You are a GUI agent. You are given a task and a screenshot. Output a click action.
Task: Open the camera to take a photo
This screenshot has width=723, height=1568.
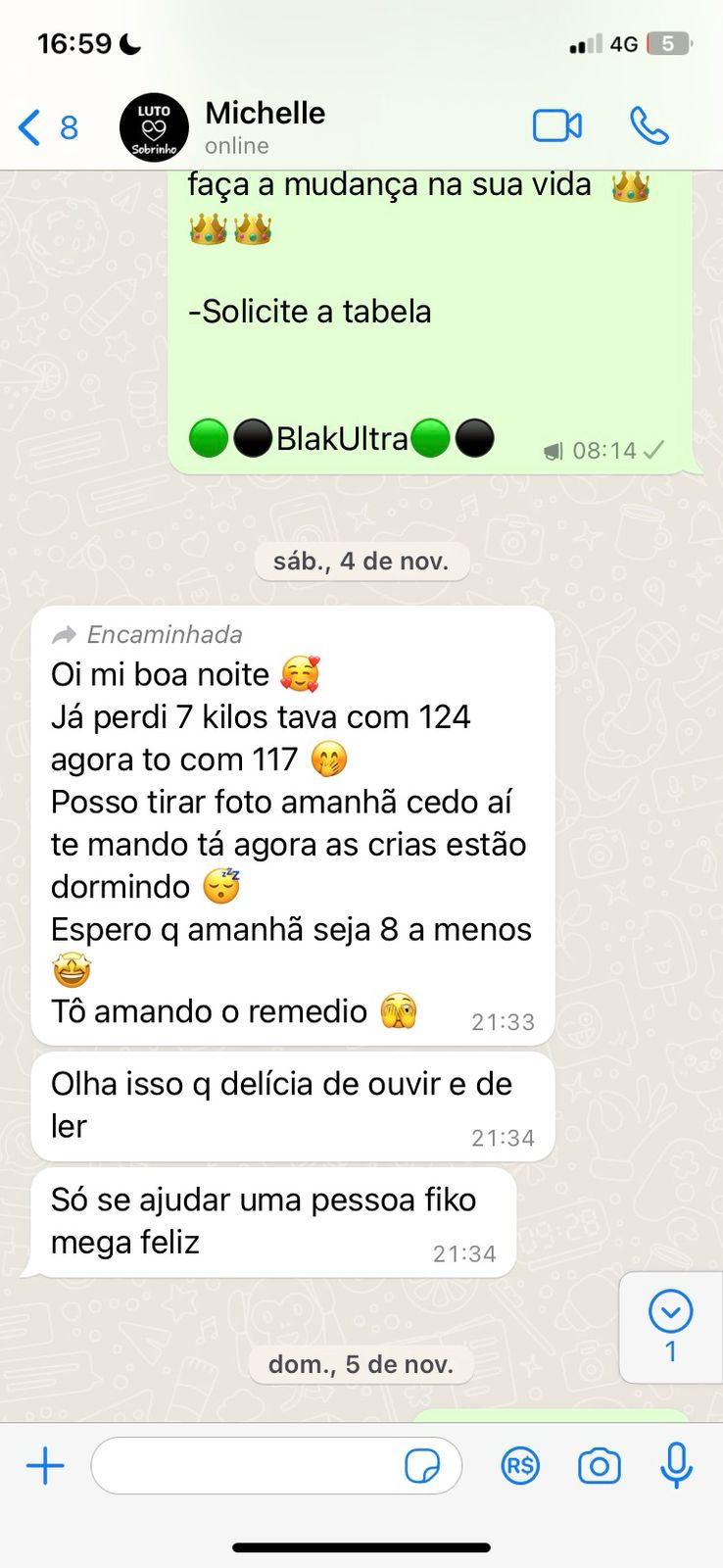click(x=599, y=1466)
